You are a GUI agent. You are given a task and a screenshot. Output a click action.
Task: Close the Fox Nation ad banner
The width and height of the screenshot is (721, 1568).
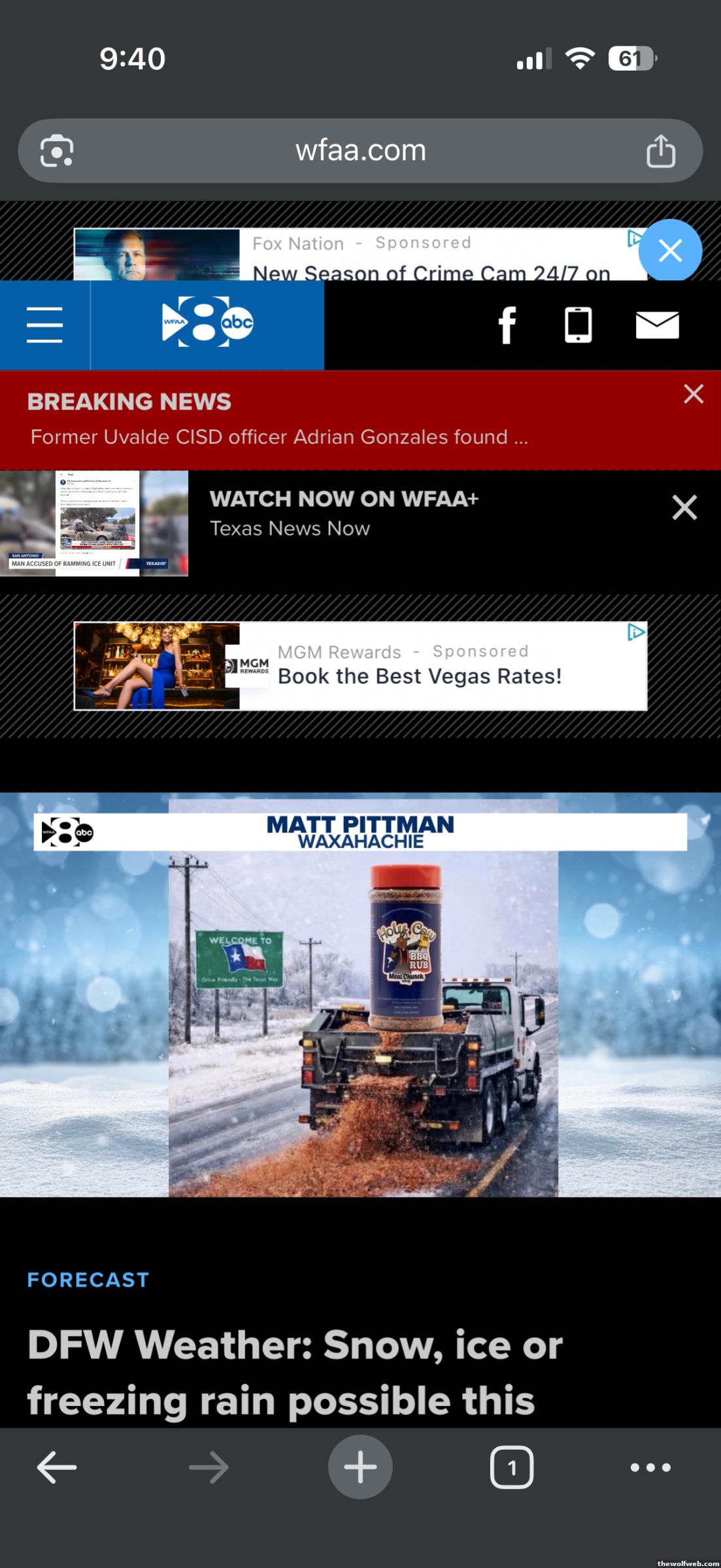(670, 251)
